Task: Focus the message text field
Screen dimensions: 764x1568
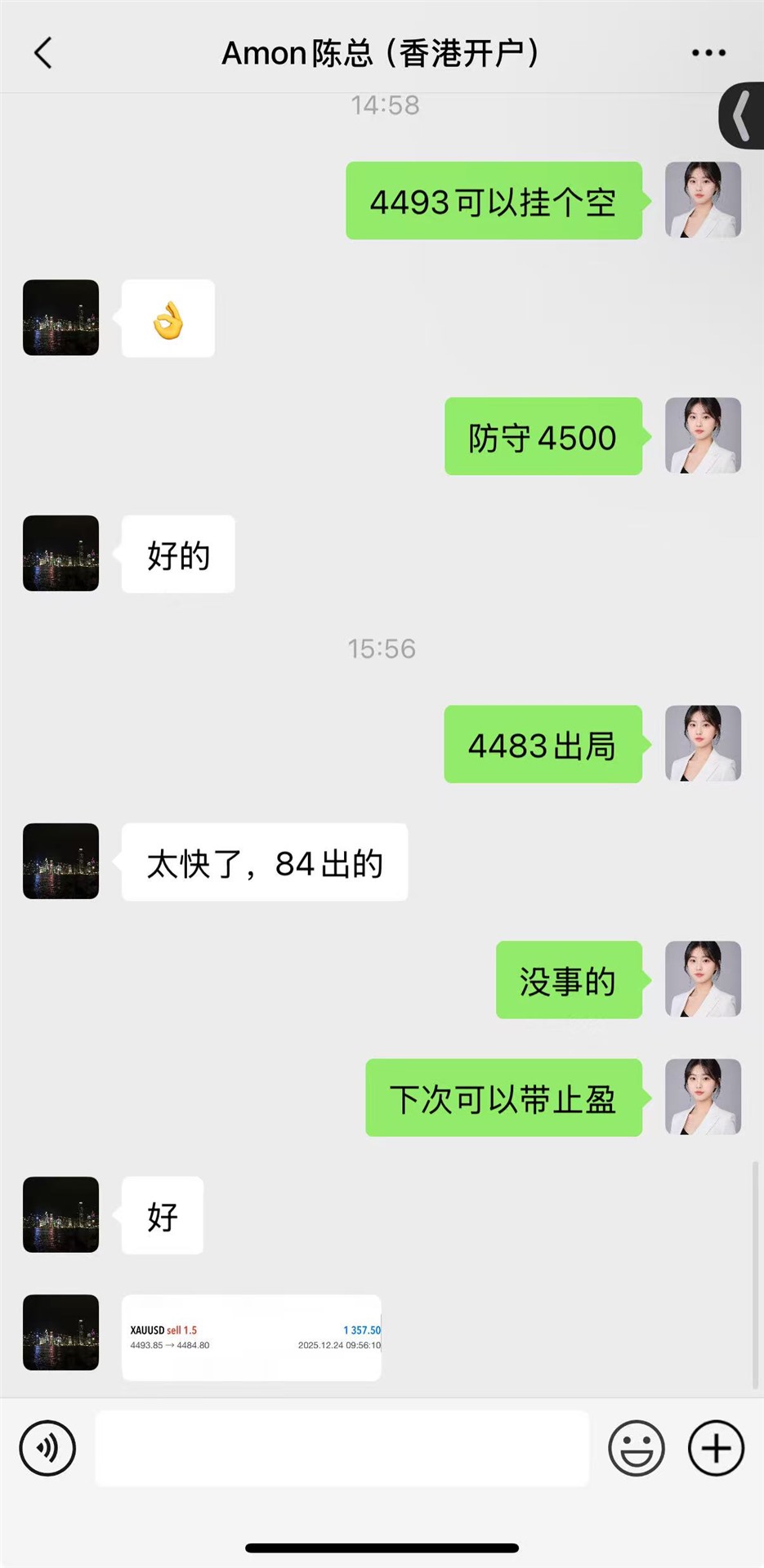Action: 342,1448
